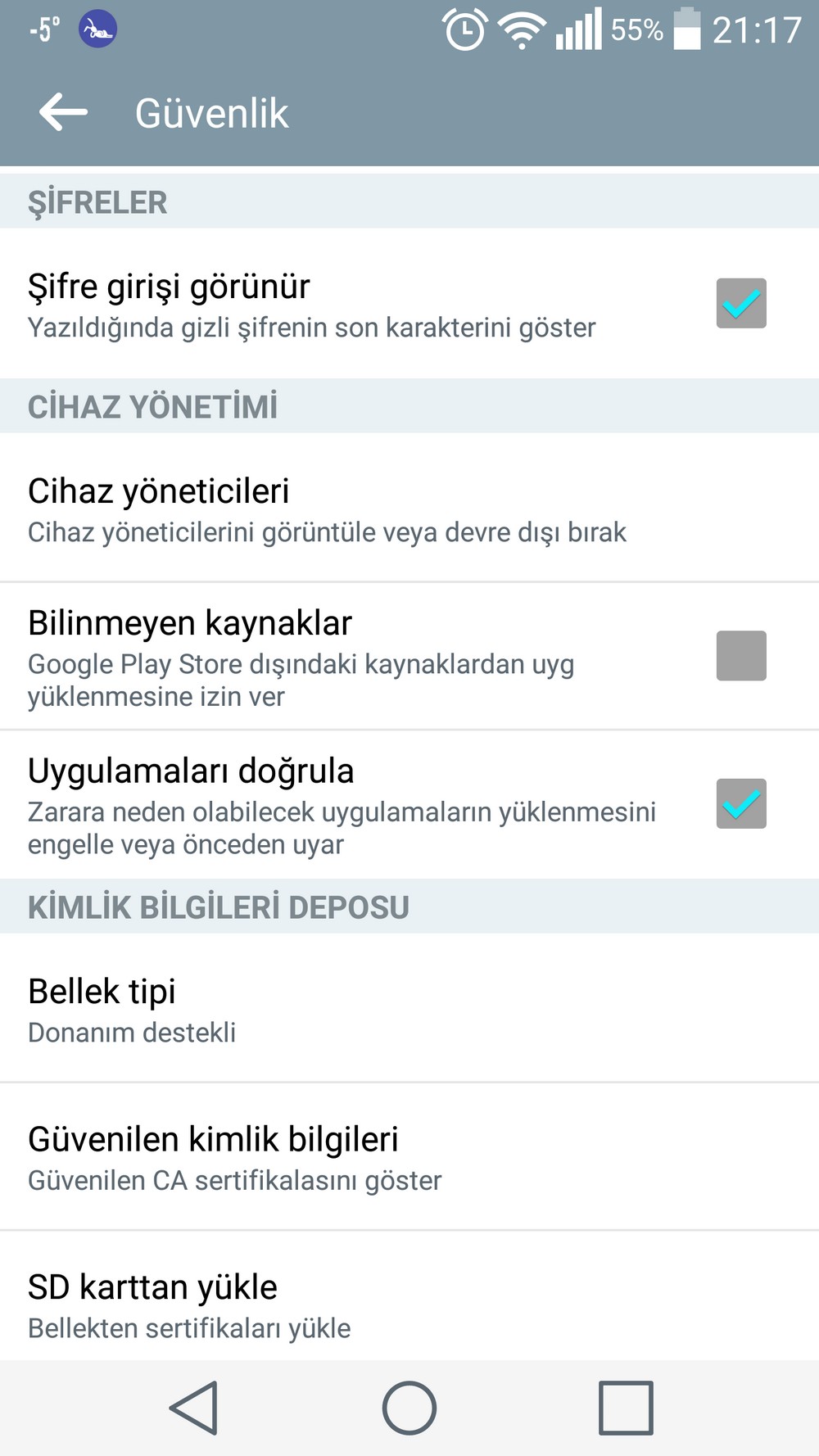Go back from the Güvenlik screen

tap(63, 112)
